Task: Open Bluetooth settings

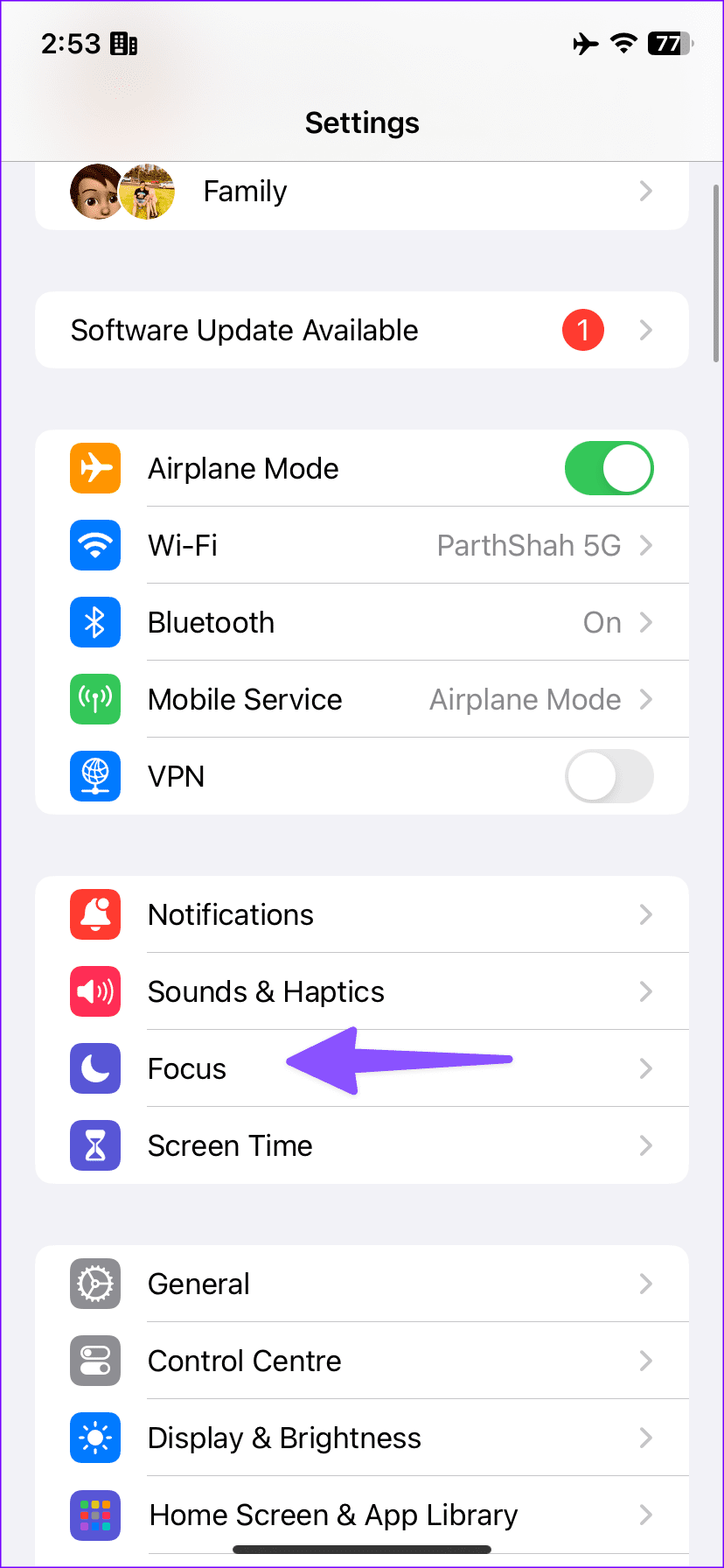Action: [361, 622]
